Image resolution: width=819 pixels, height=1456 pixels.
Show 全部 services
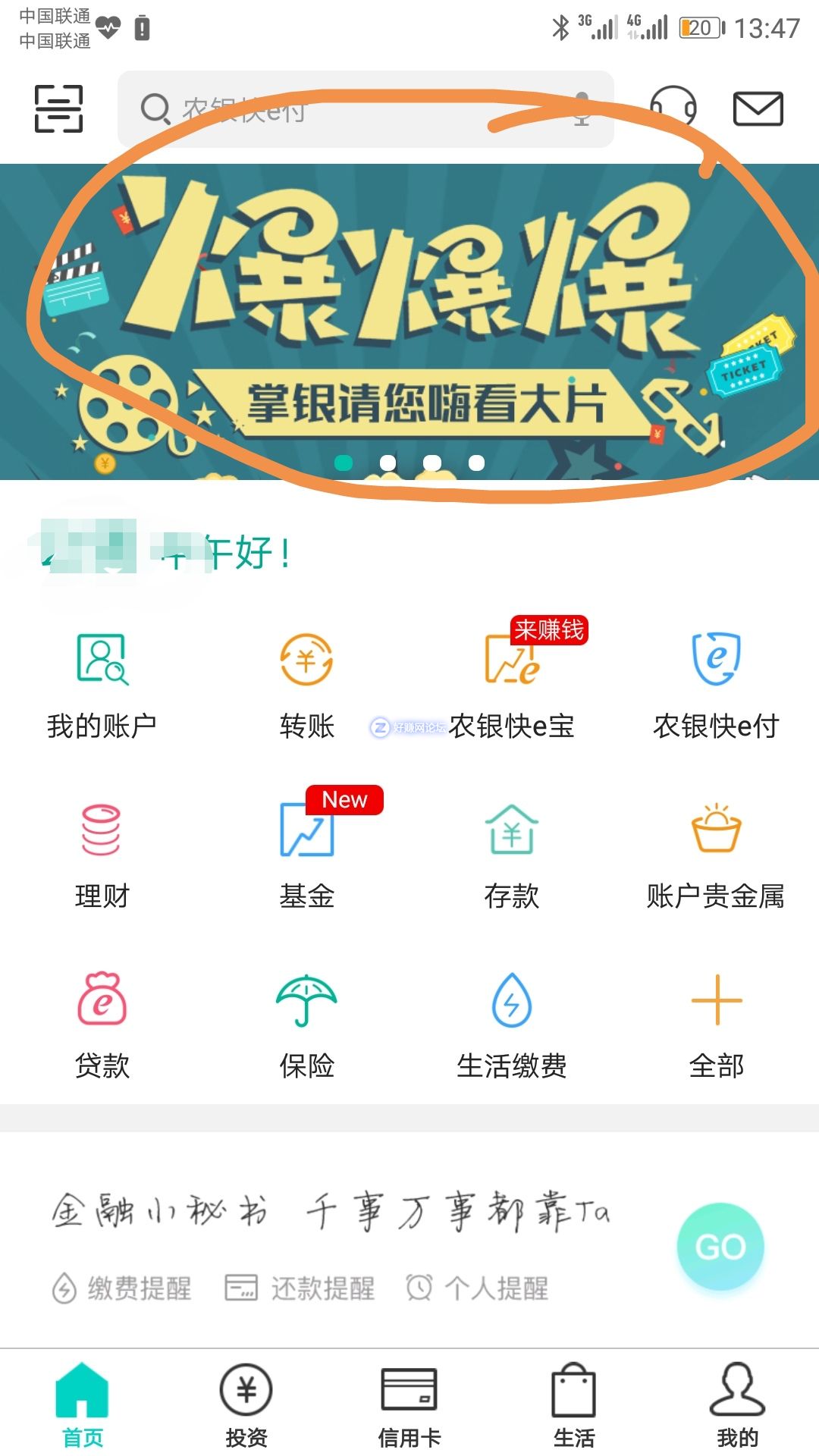716,1025
